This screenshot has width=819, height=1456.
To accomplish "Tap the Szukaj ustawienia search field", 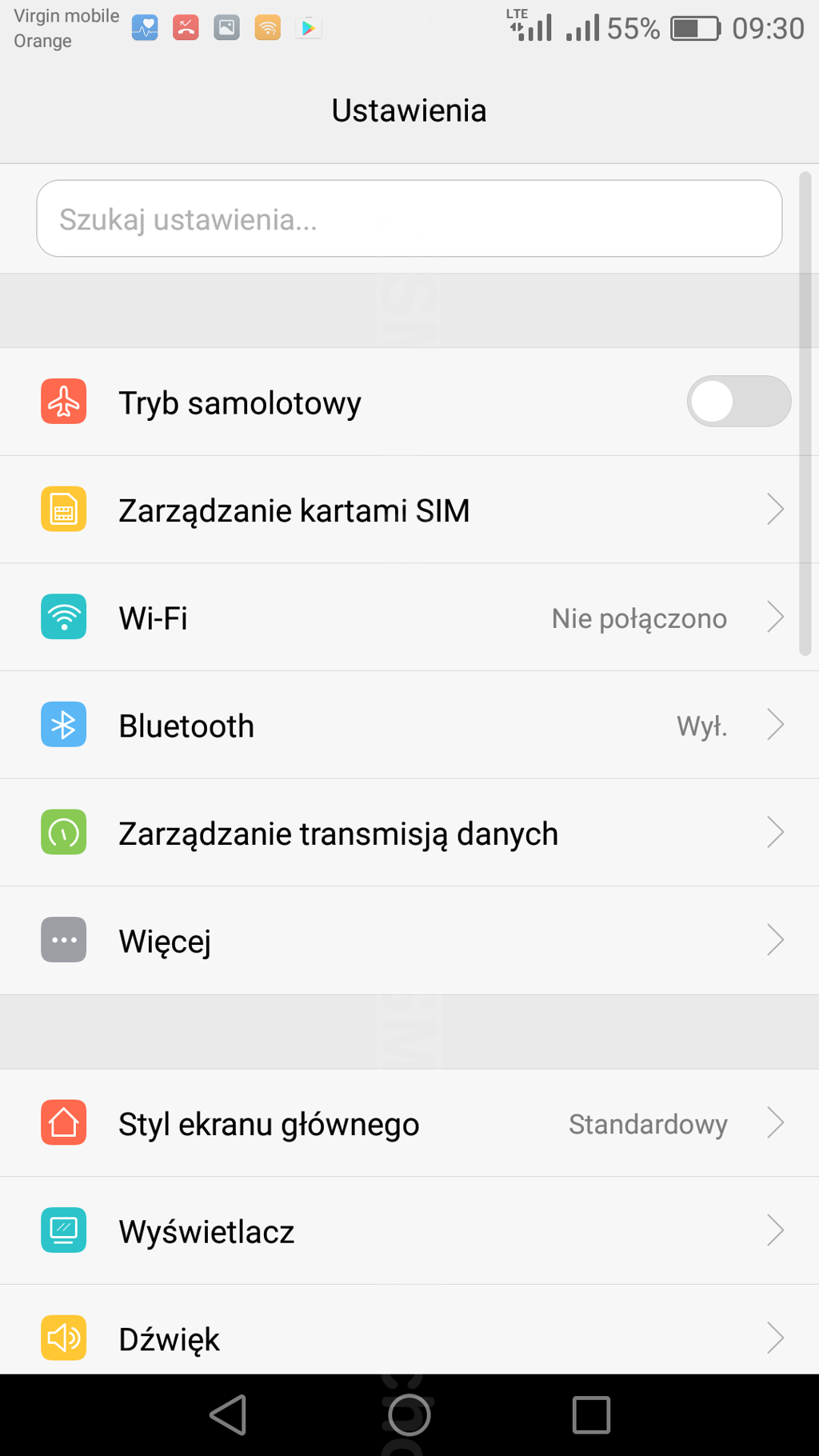I will click(409, 218).
